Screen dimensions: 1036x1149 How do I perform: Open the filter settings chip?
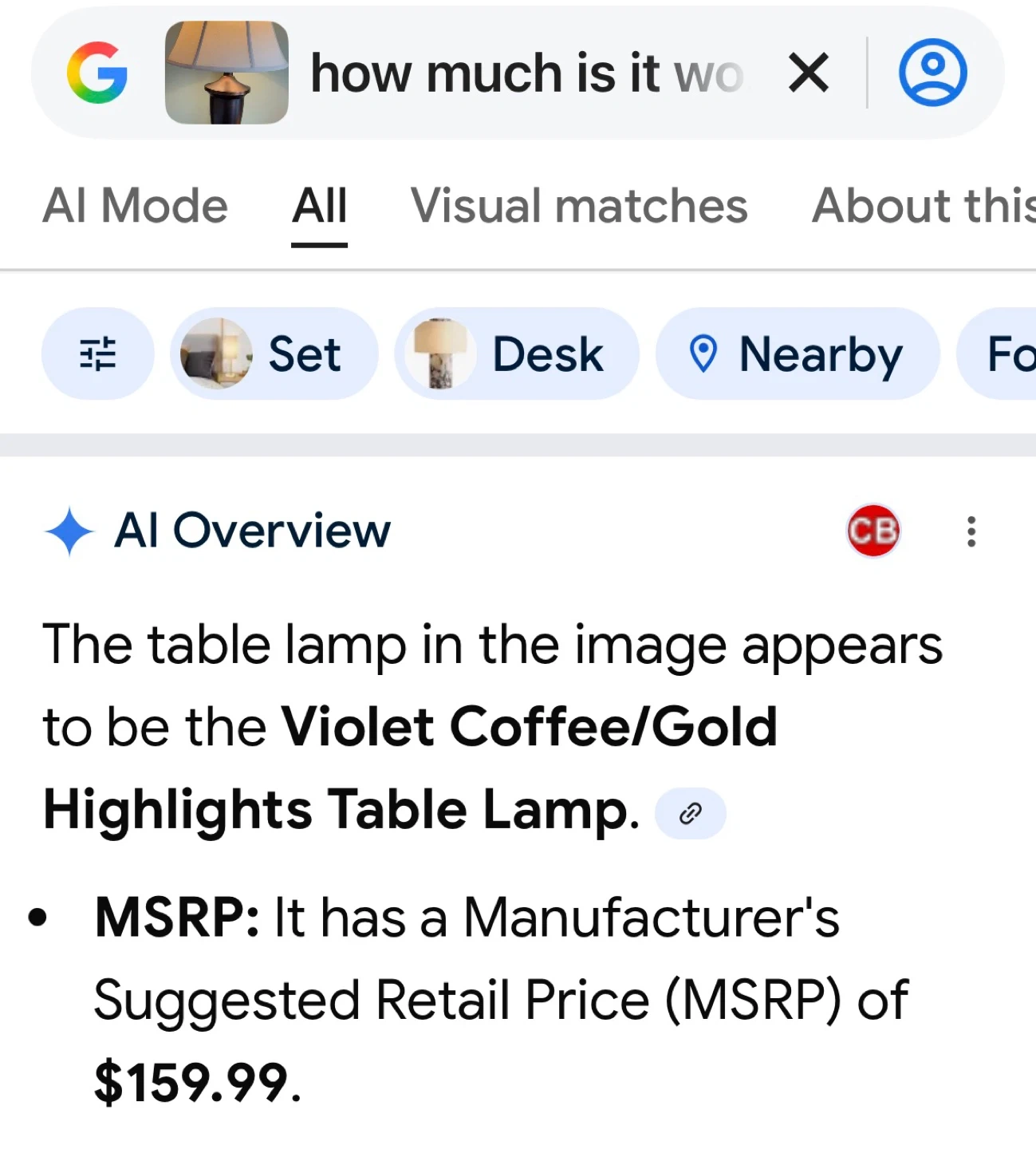click(x=97, y=353)
